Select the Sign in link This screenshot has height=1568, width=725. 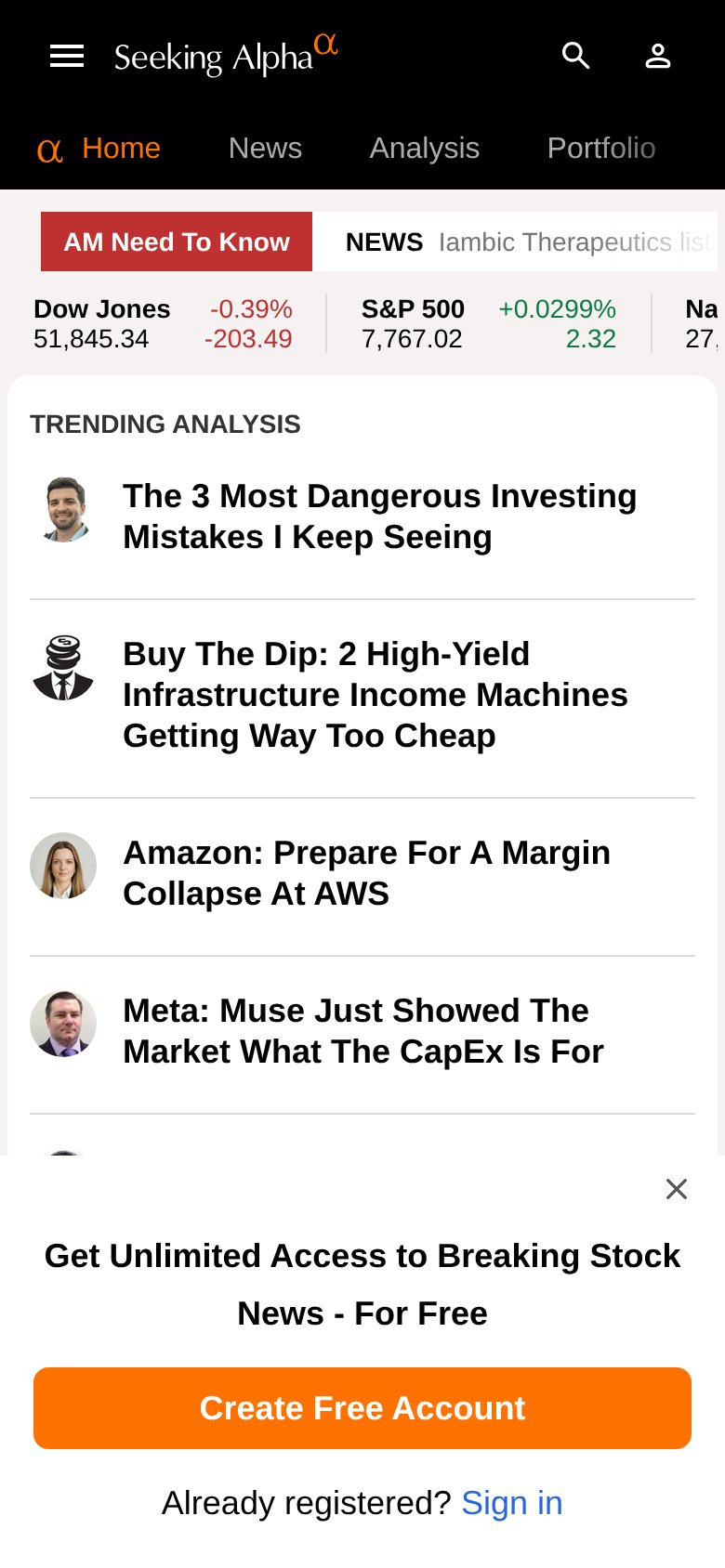(x=512, y=1503)
